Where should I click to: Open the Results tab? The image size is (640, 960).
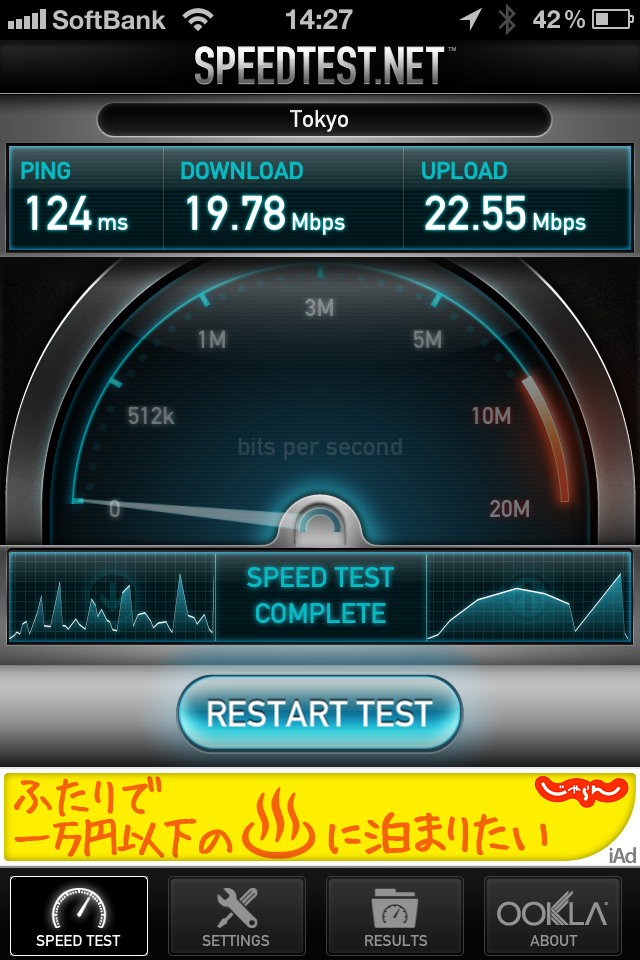[x=395, y=916]
